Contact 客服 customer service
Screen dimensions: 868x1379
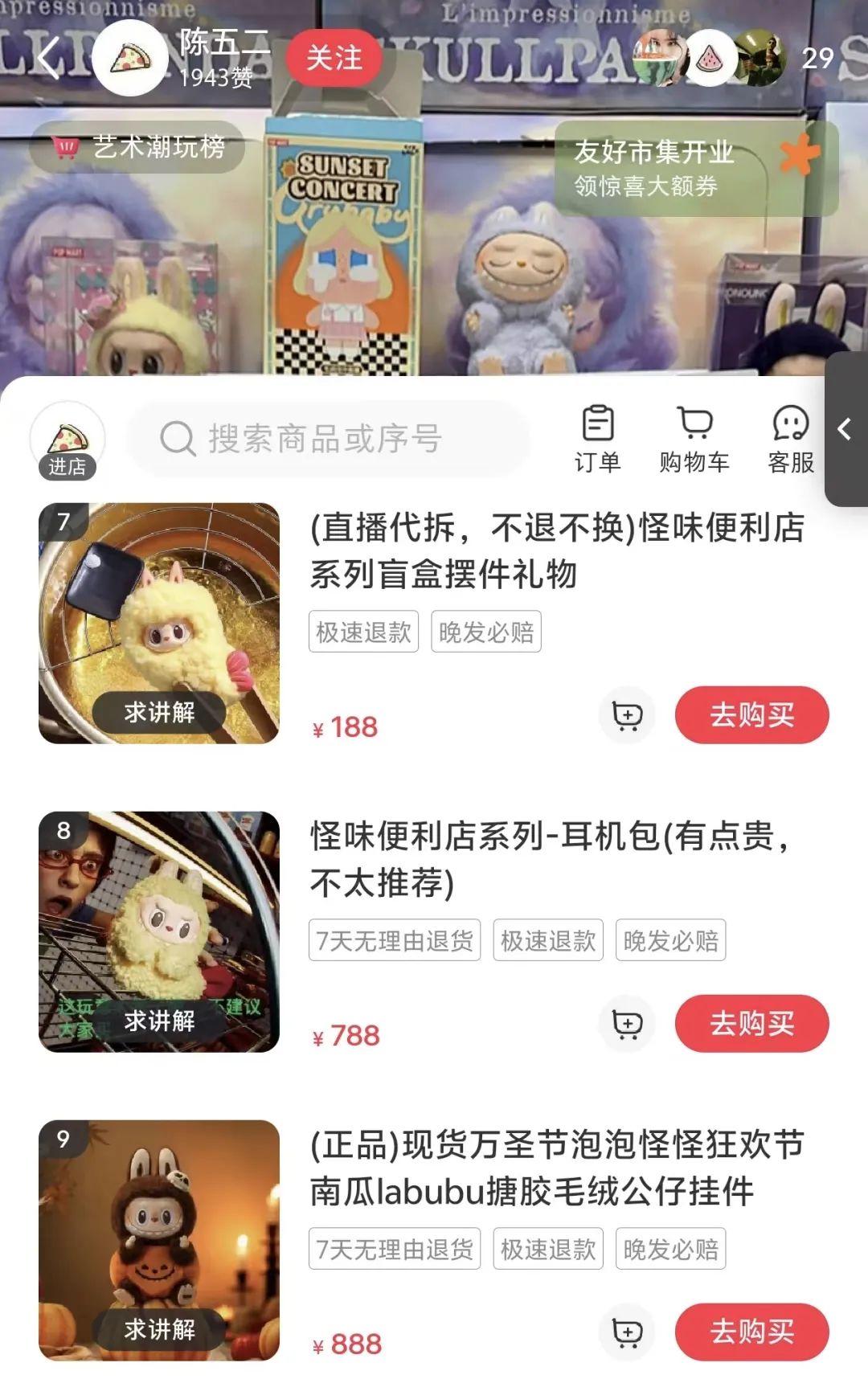(x=791, y=439)
